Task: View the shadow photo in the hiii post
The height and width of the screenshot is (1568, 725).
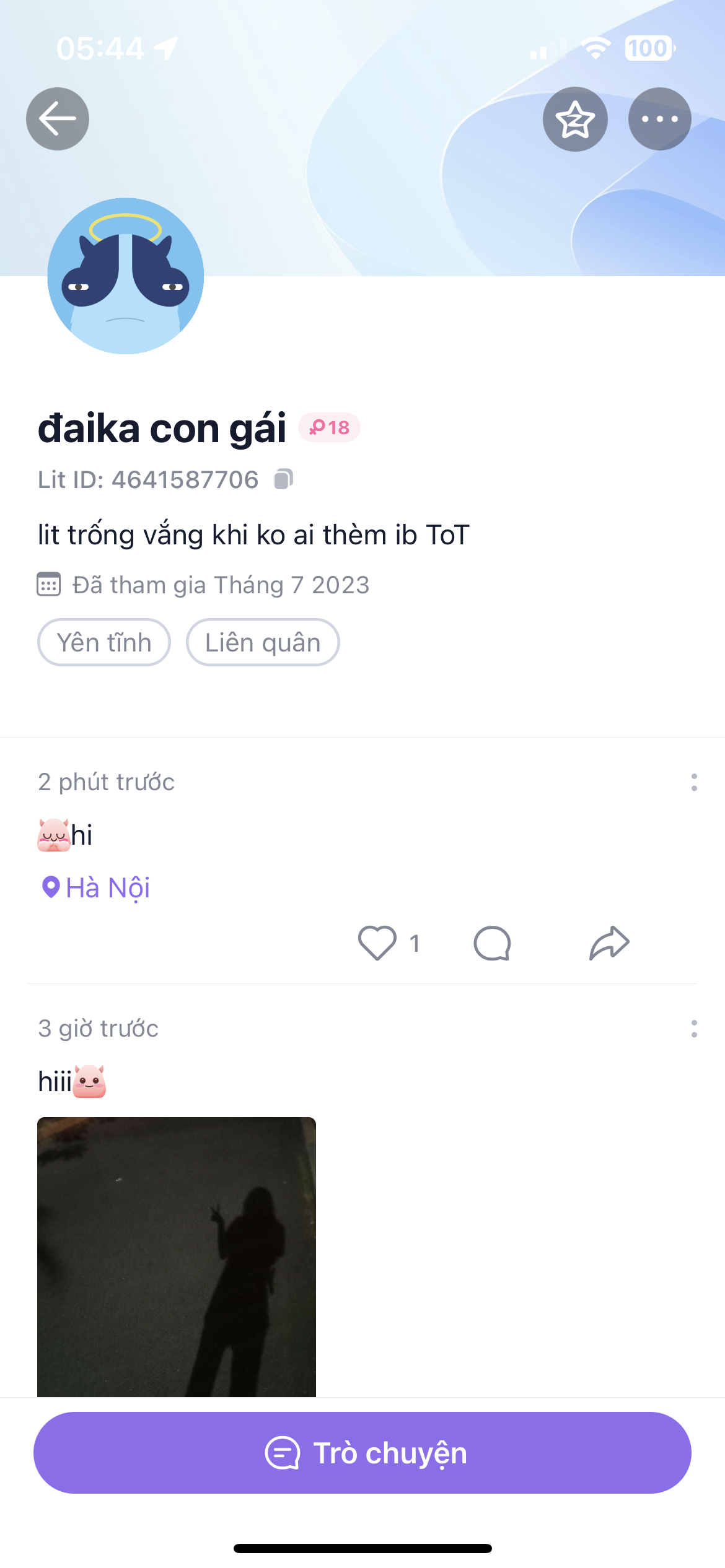Action: coord(177,1257)
